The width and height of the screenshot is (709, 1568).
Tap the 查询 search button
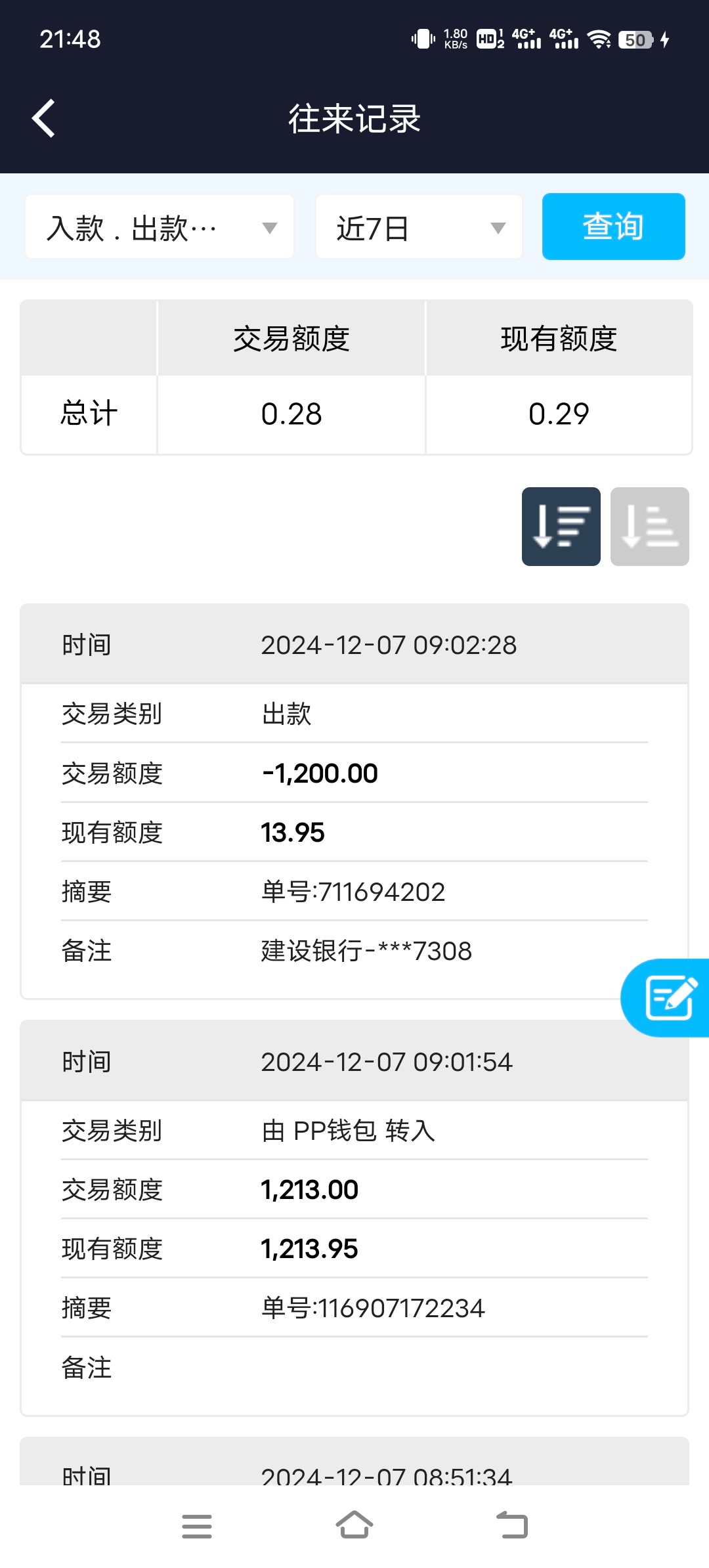613,227
